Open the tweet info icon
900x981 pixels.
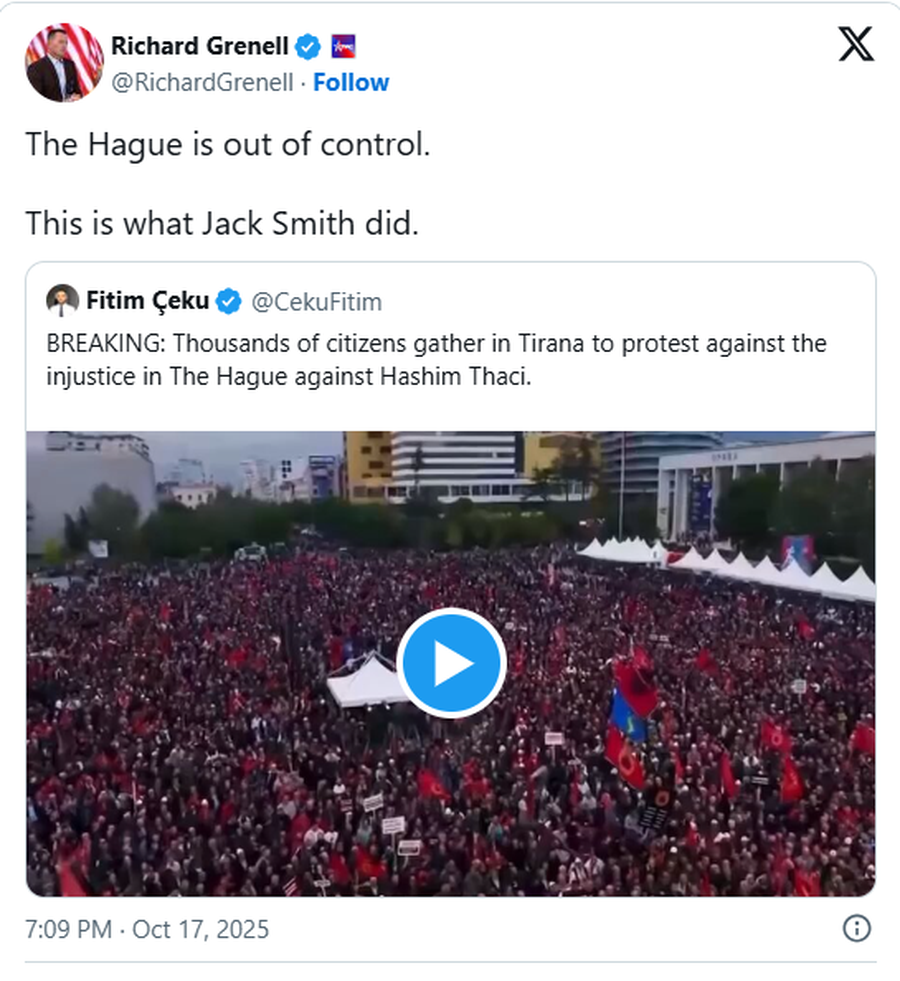coord(856,929)
